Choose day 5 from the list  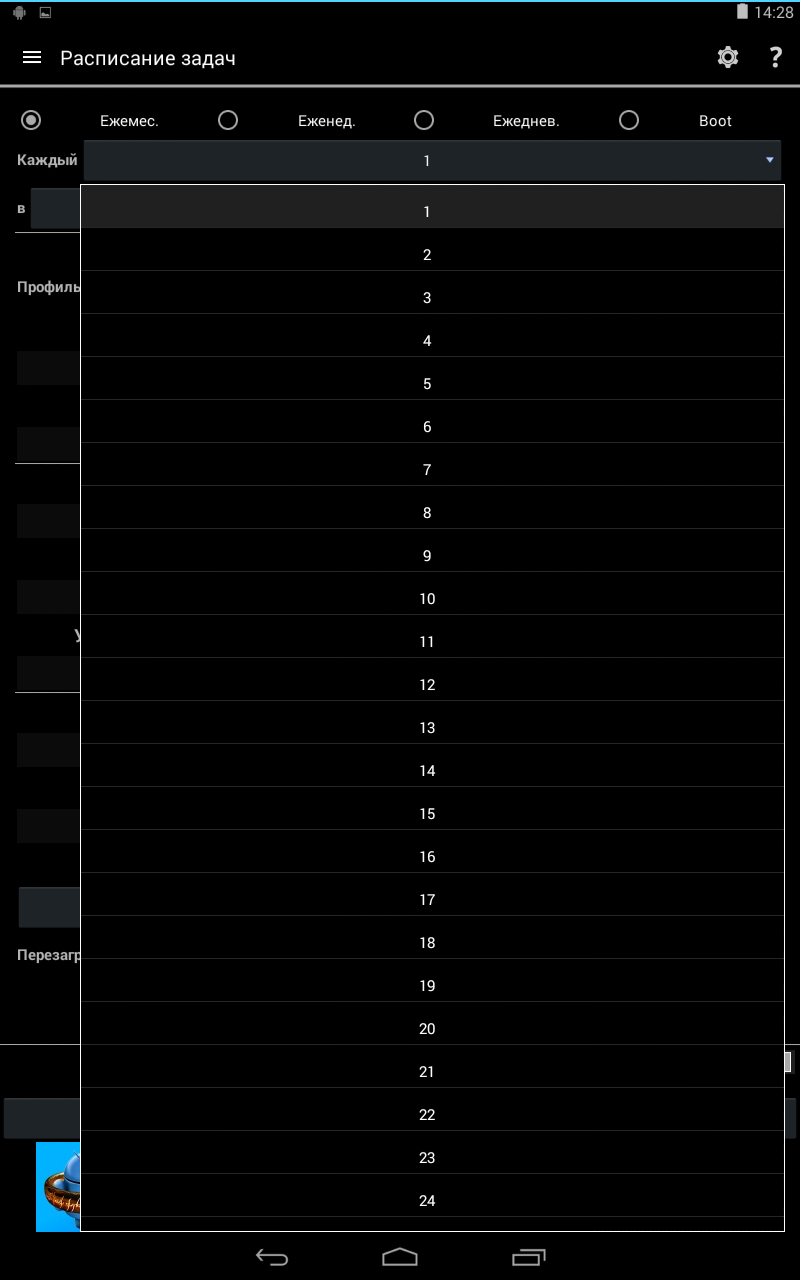tap(427, 384)
